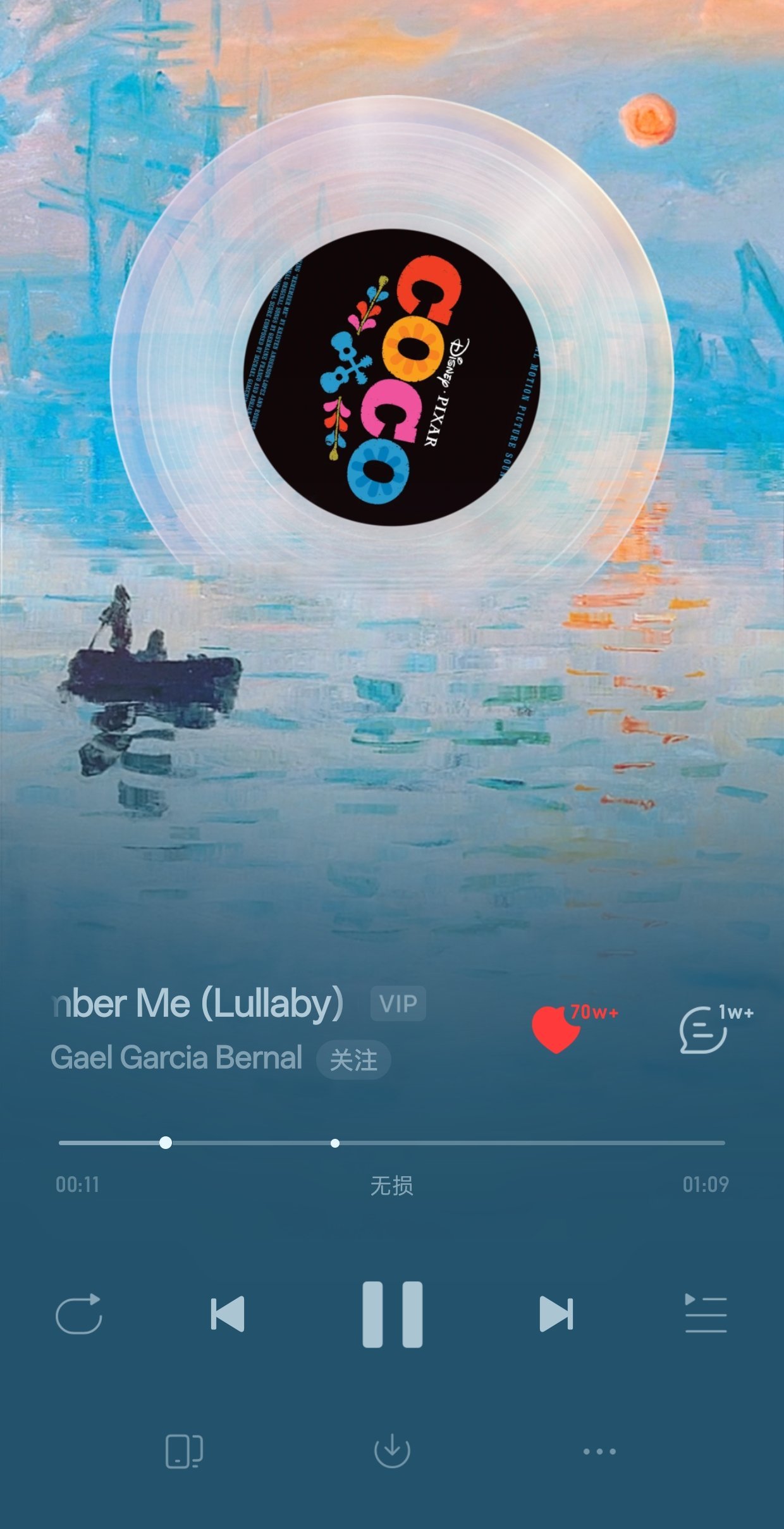
Task: Follow artist Gael Garcia Bernal via 关注
Action: (x=353, y=1060)
